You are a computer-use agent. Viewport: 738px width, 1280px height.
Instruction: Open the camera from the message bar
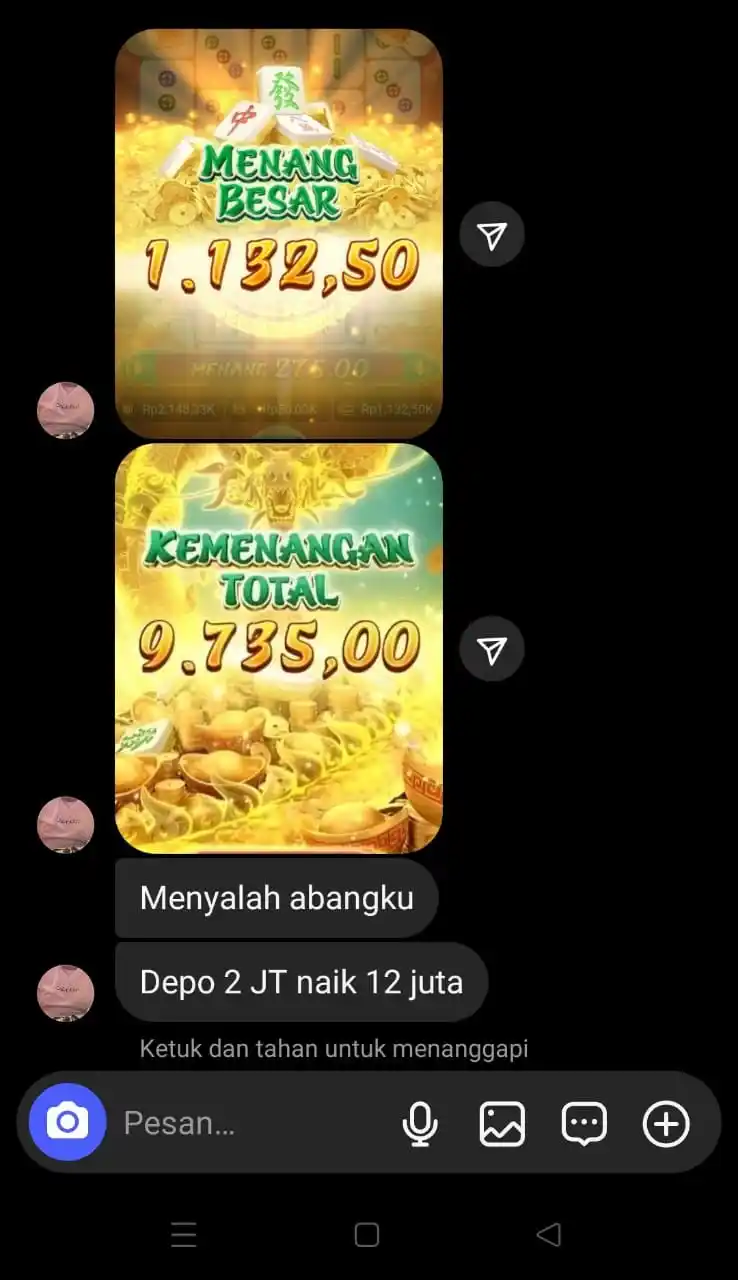pos(65,1123)
